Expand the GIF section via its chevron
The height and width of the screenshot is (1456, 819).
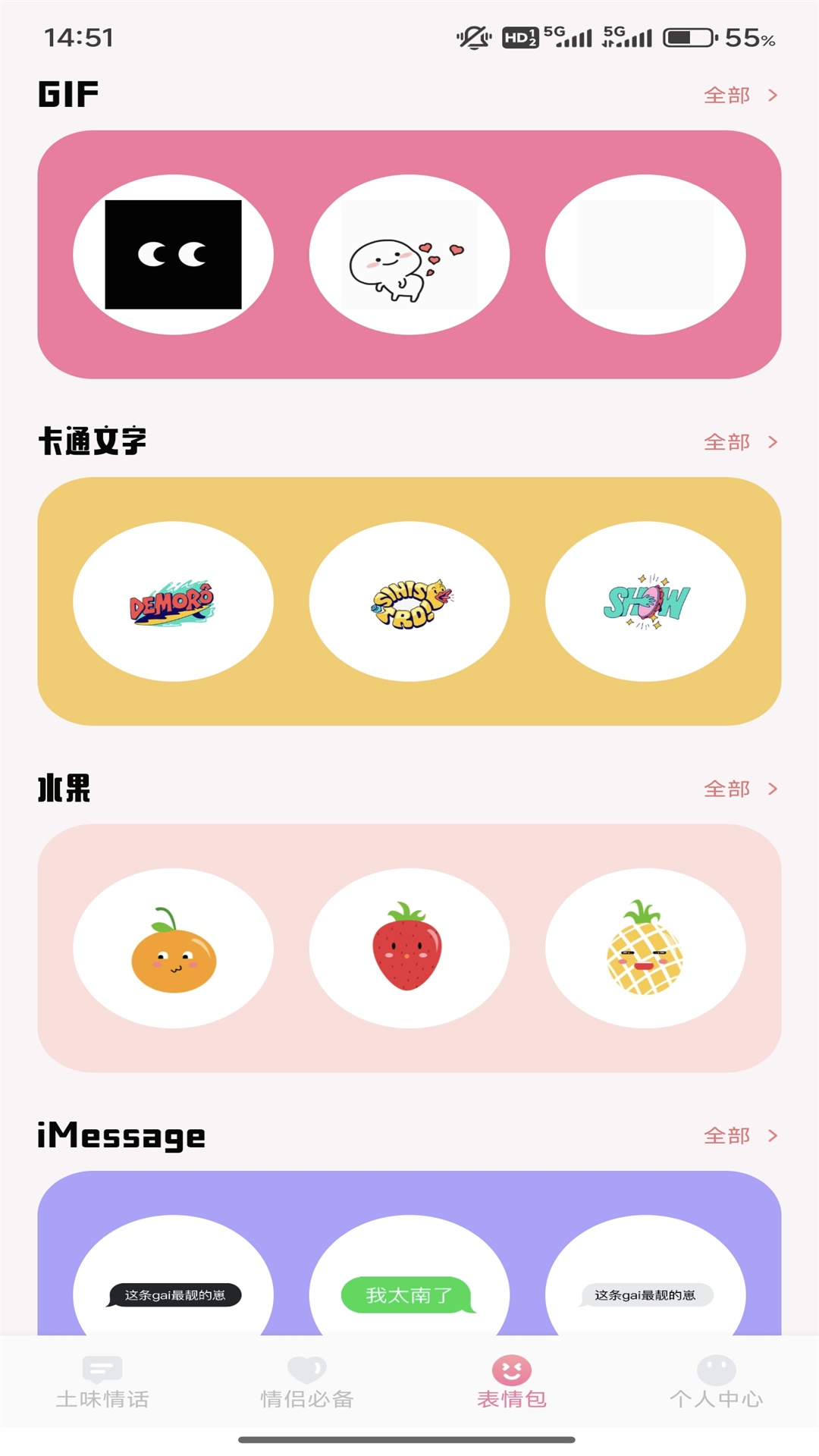(773, 96)
